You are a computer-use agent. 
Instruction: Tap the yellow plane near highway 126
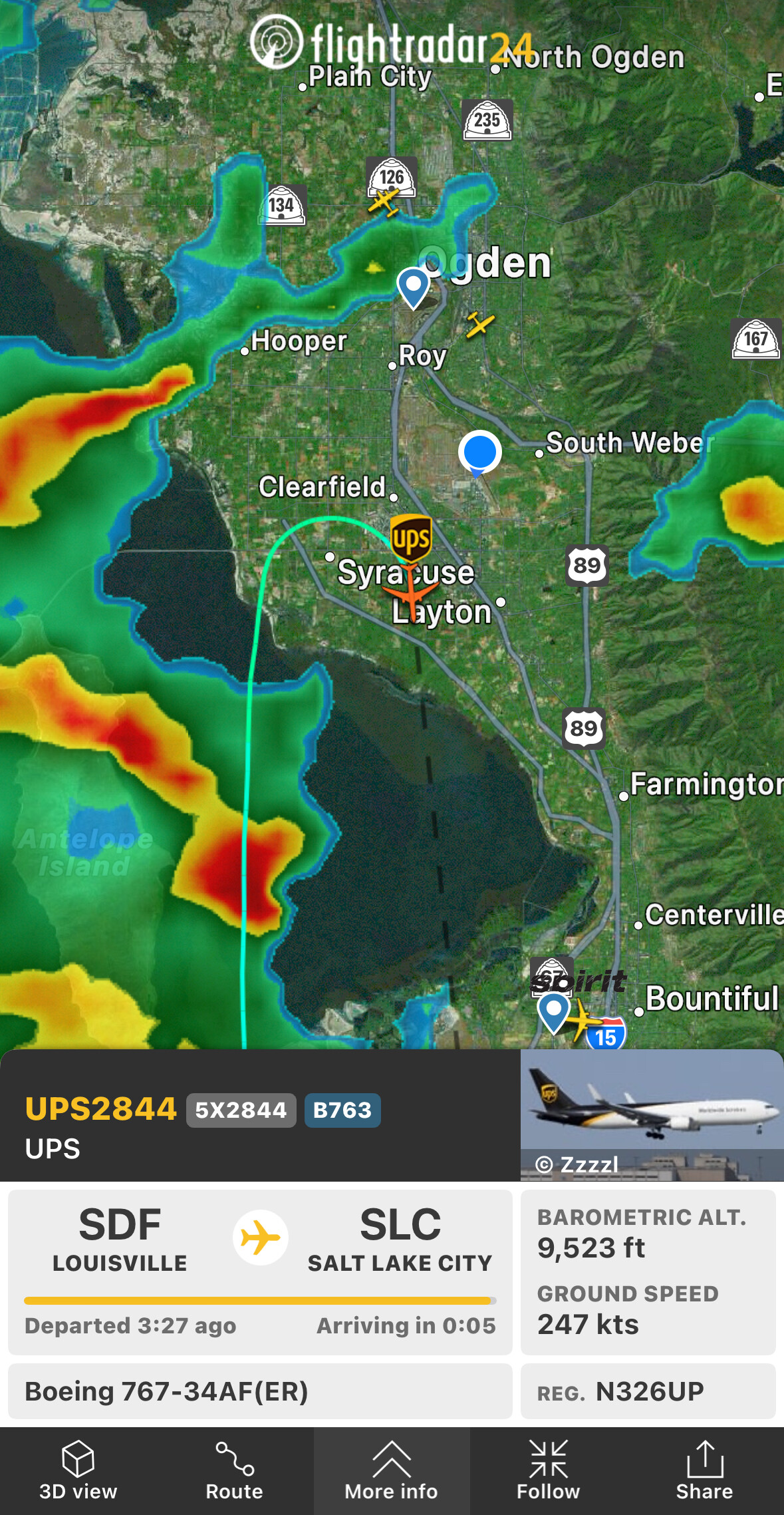[384, 202]
